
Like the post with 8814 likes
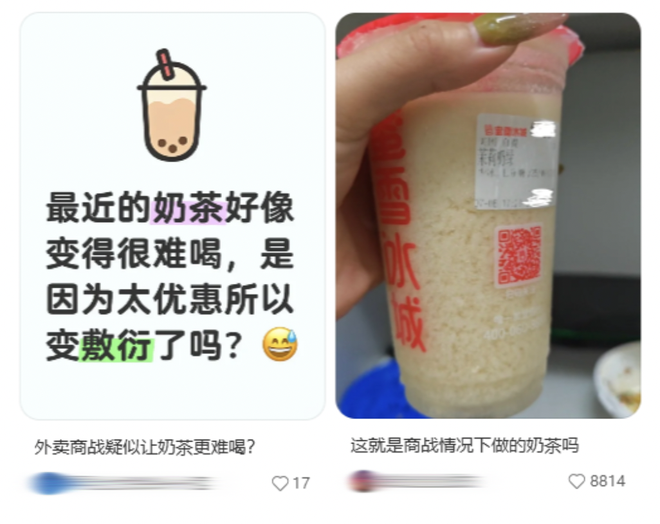pyautogui.click(x=576, y=481)
